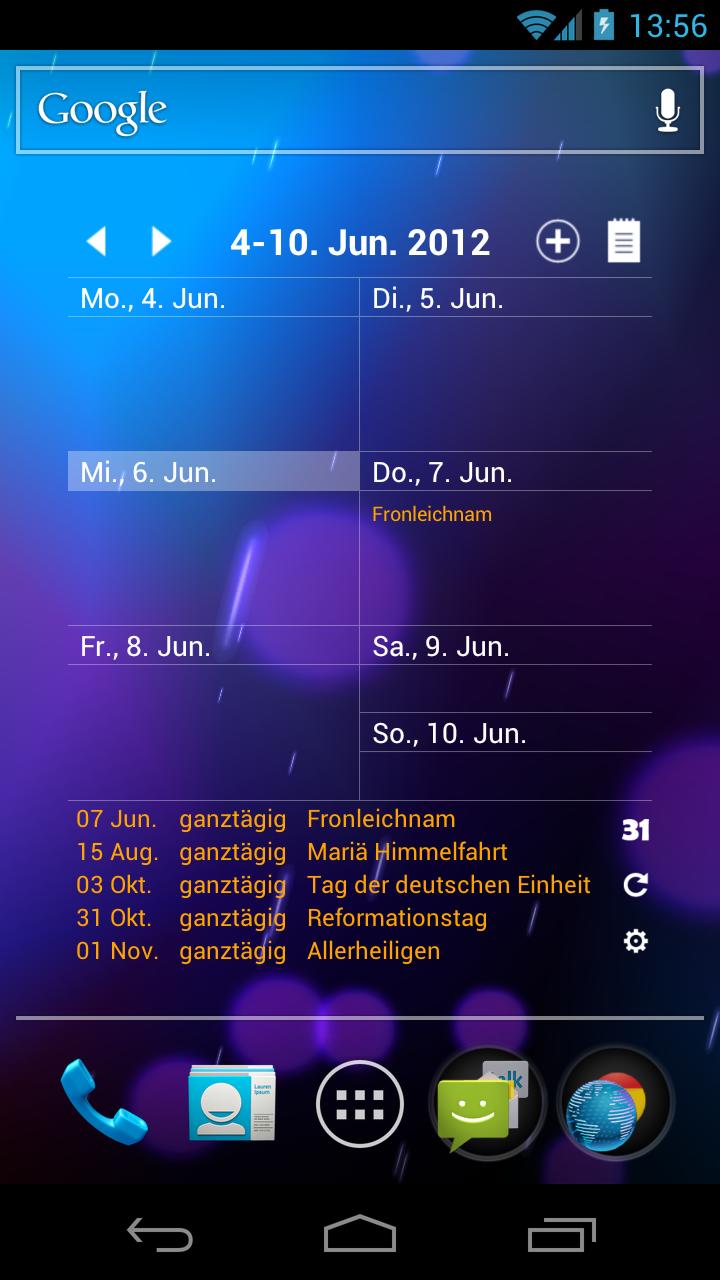The width and height of the screenshot is (720, 1280).
Task: Go to the previous calendar week
Action: coord(96,242)
